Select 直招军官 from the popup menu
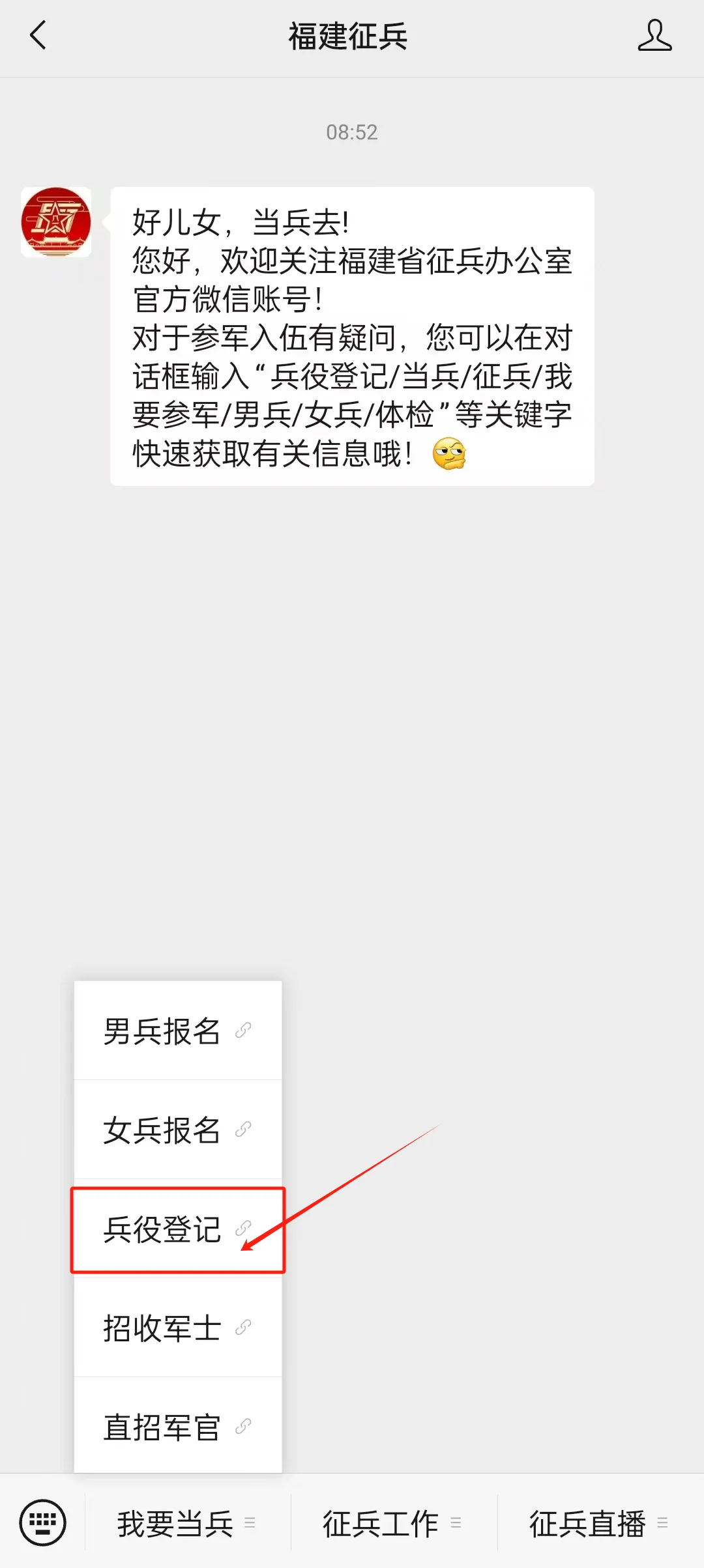 [x=162, y=1426]
